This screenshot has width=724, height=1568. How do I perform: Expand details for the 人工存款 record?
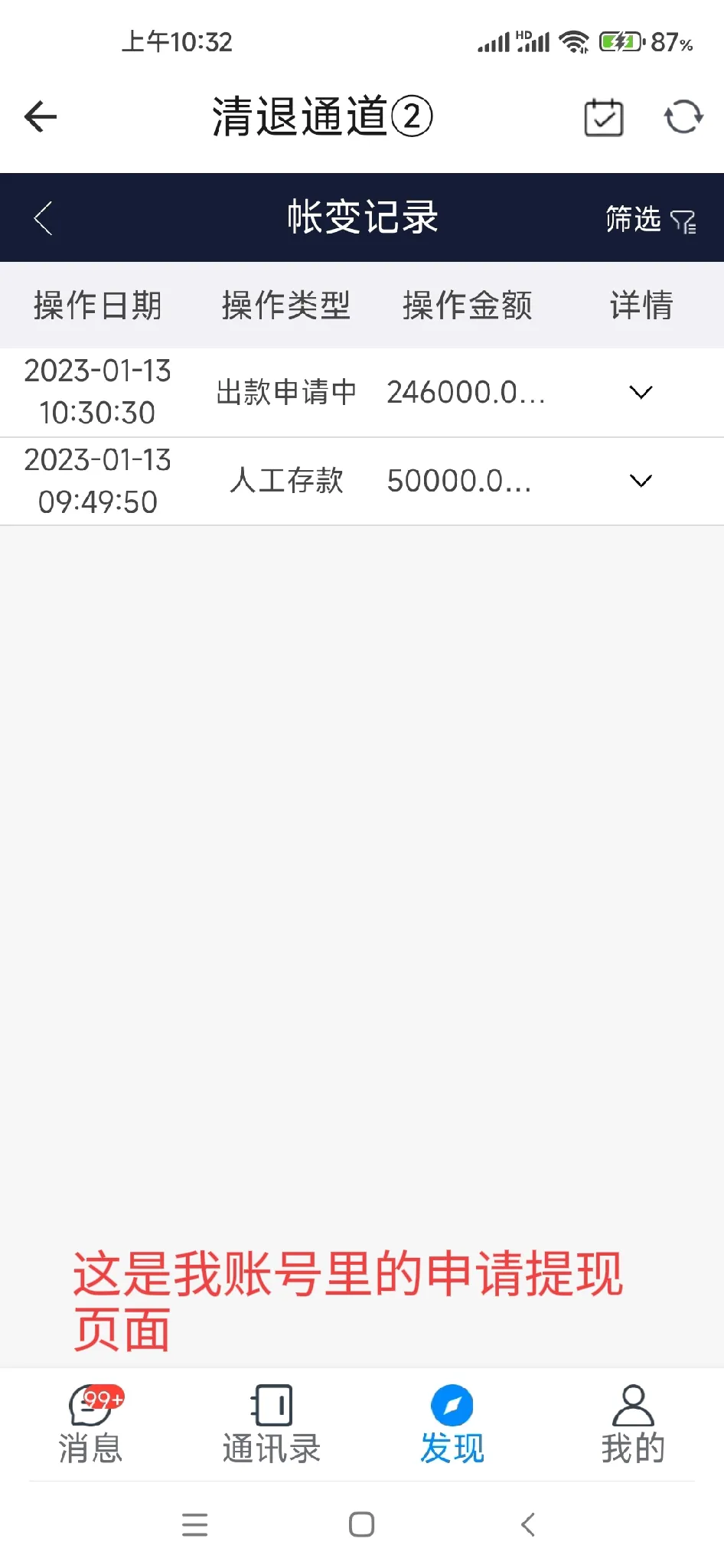641,481
